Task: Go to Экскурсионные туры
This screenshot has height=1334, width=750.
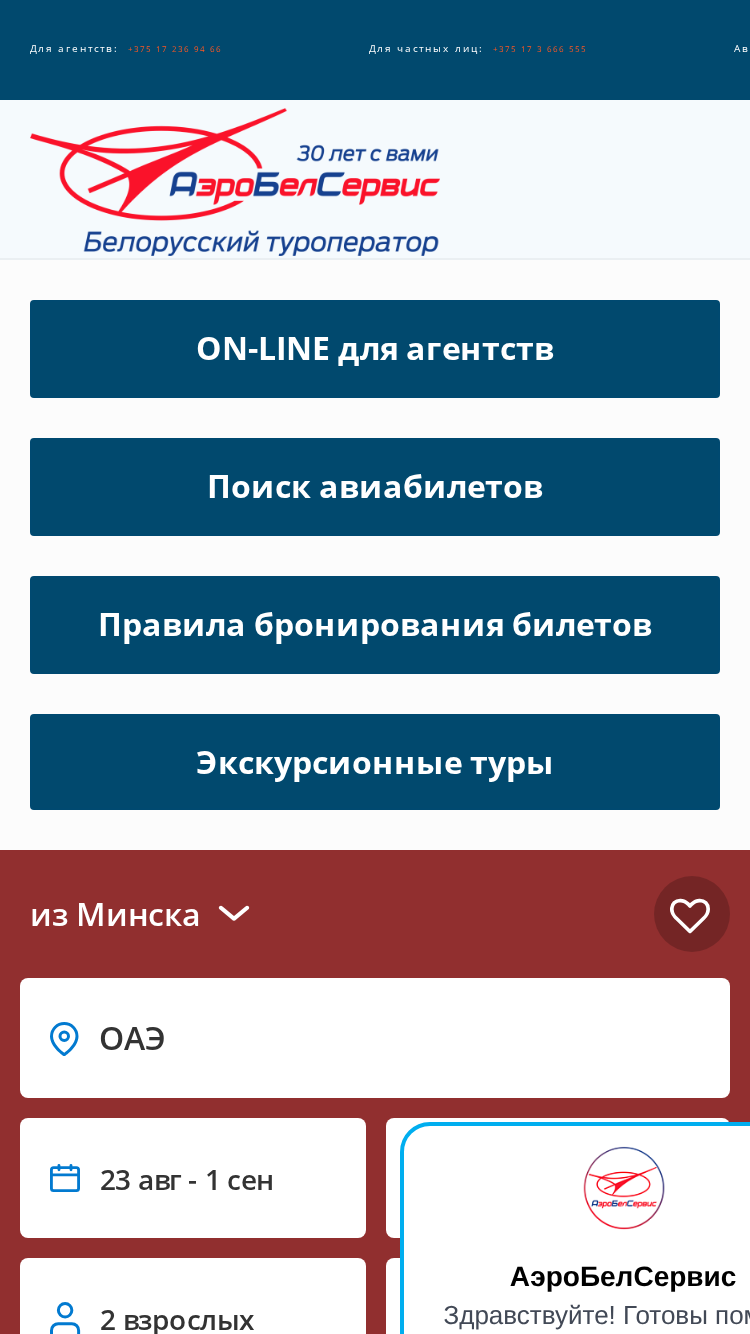Action: point(375,762)
